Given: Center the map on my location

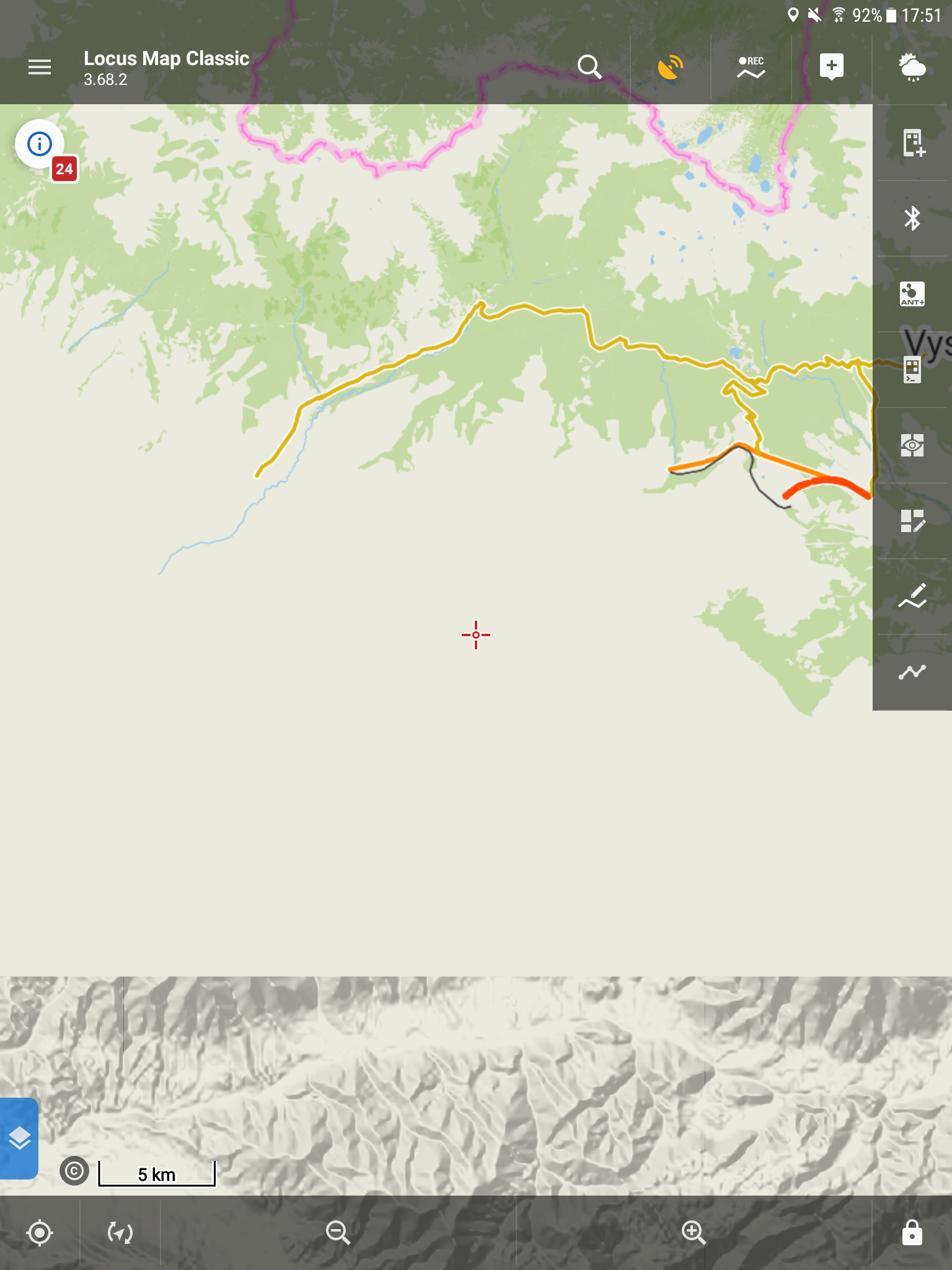Looking at the screenshot, I should (40, 1232).
